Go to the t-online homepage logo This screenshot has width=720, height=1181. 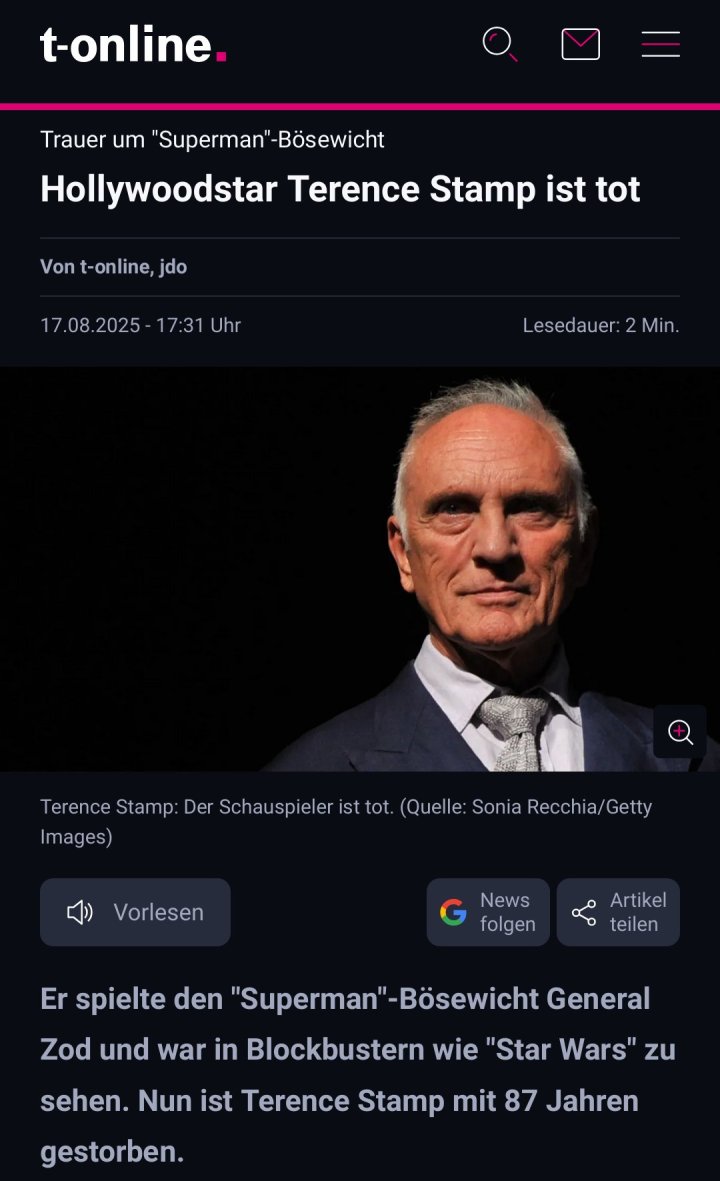[x=133, y=45]
